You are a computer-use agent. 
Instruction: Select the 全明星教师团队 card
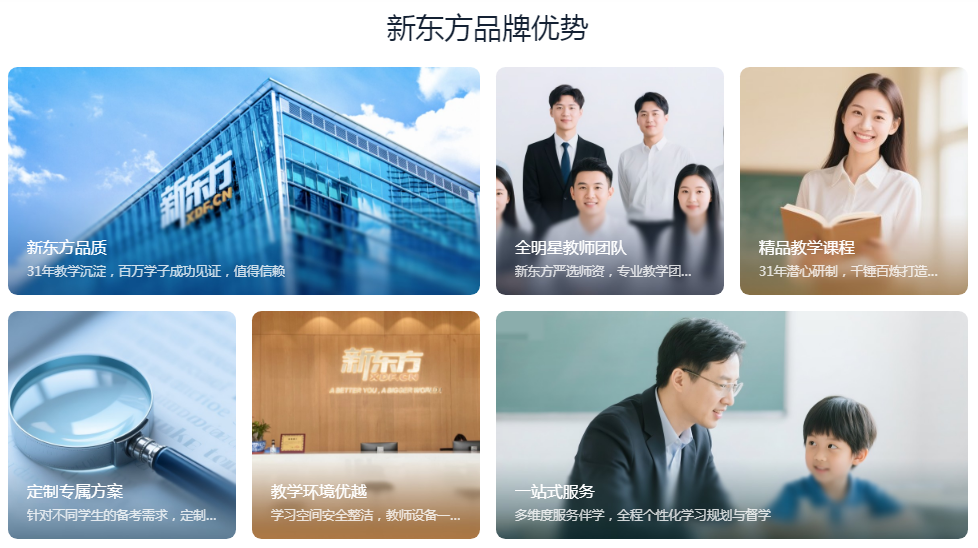point(609,181)
